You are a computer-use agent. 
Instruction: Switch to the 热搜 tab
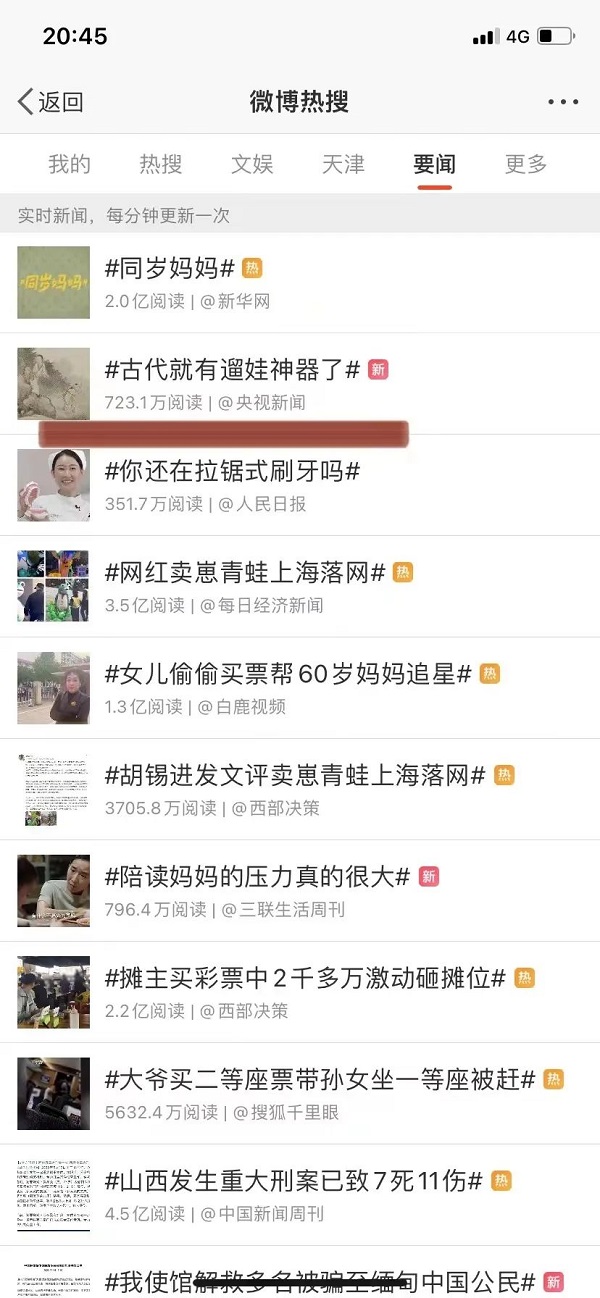click(x=161, y=164)
